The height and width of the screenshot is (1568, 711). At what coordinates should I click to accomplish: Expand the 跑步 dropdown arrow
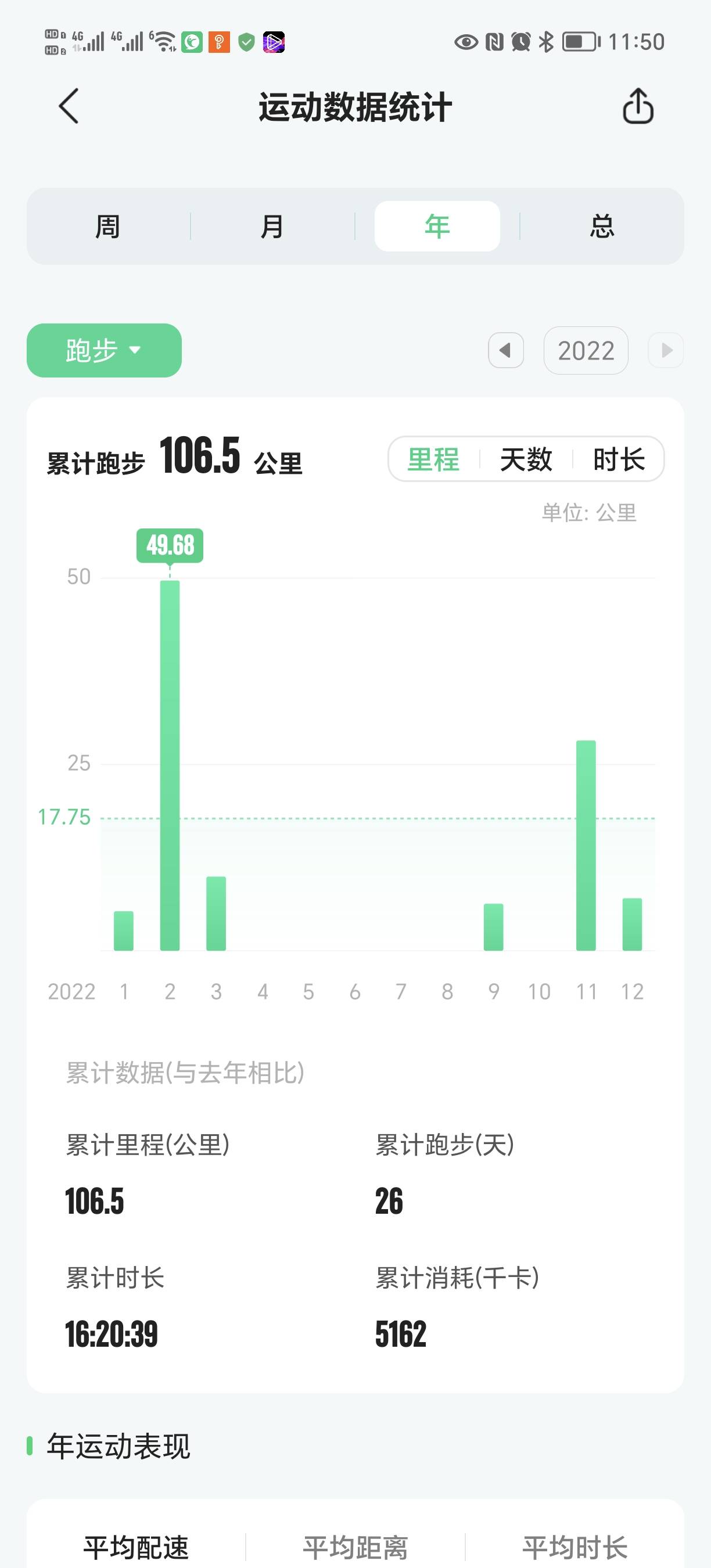coord(135,352)
